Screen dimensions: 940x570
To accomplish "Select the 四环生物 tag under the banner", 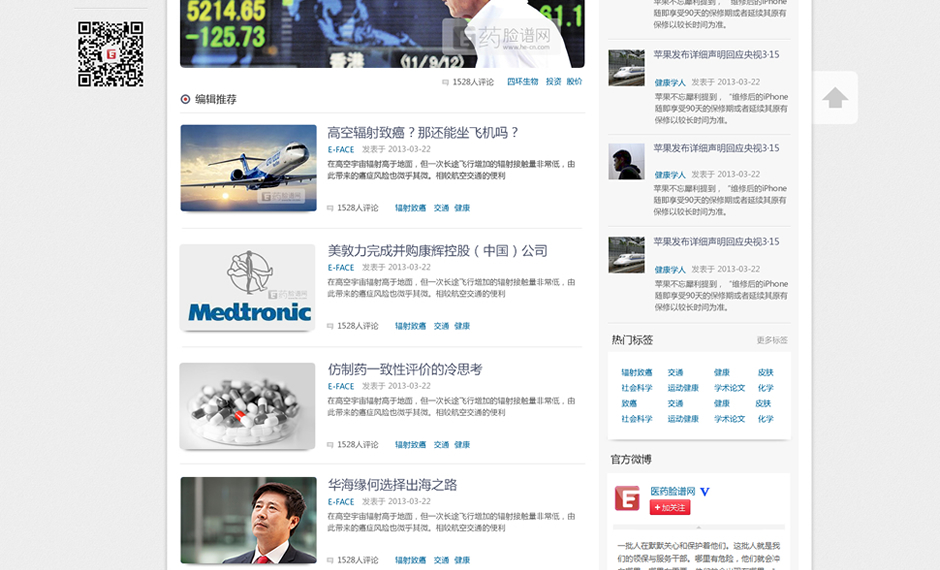I will (522, 82).
